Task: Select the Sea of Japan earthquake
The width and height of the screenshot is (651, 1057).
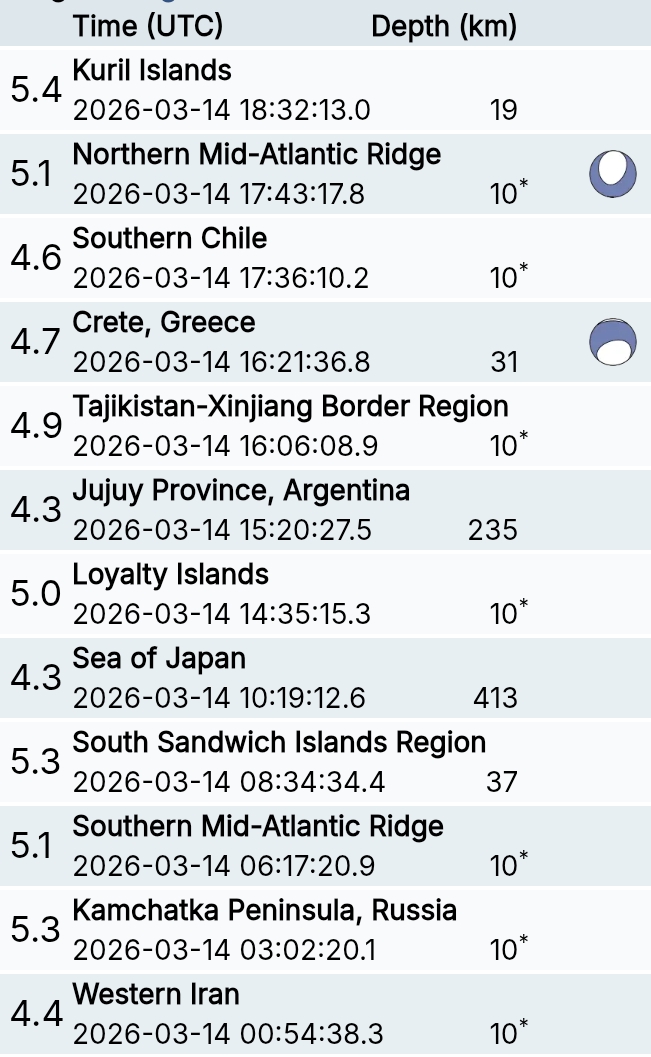Action: pyautogui.click(x=300, y=678)
